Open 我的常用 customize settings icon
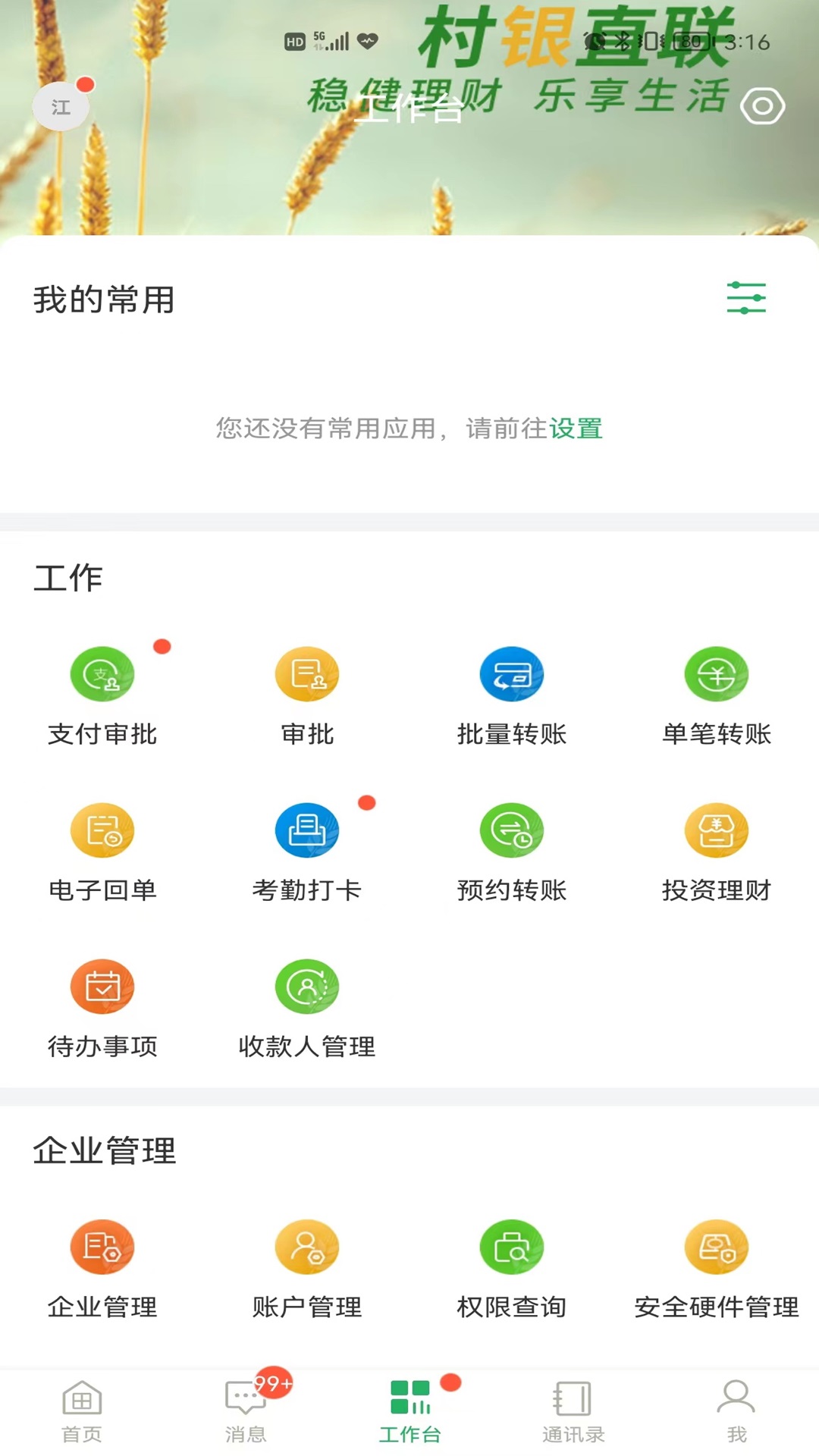 [746, 298]
